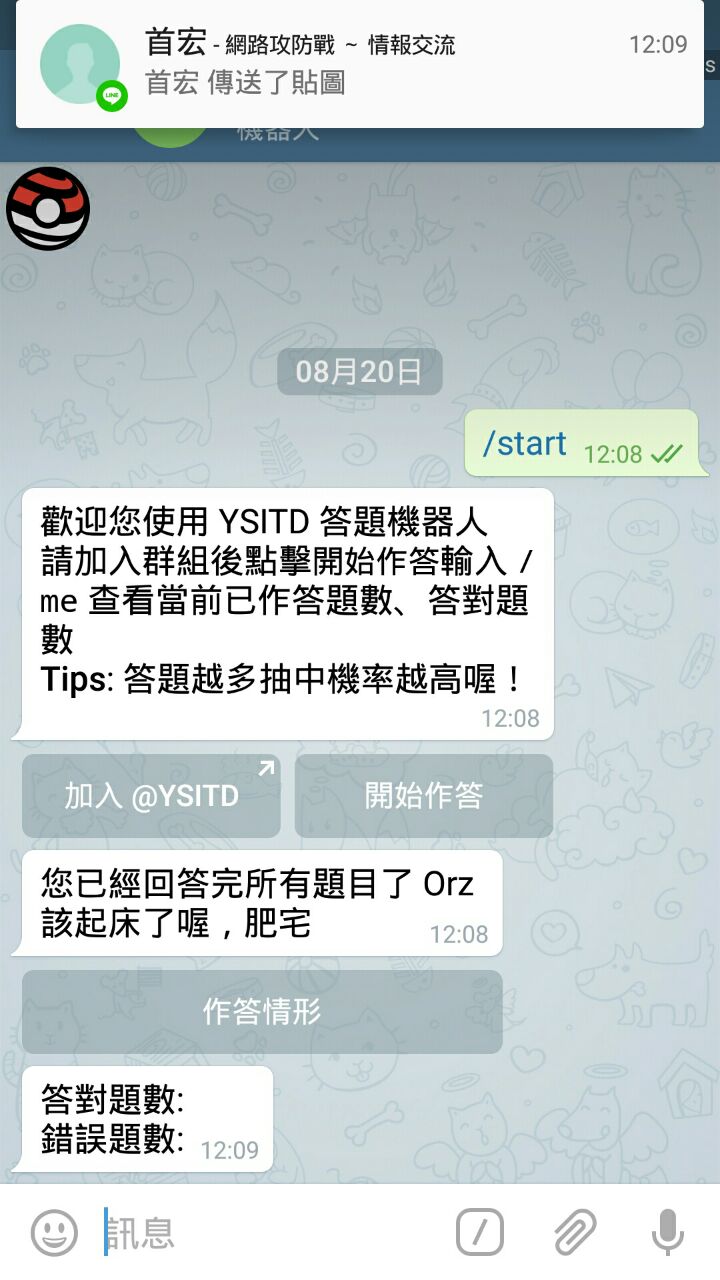720x1280 pixels.
Task: Tap the /start command link
Action: tap(524, 443)
